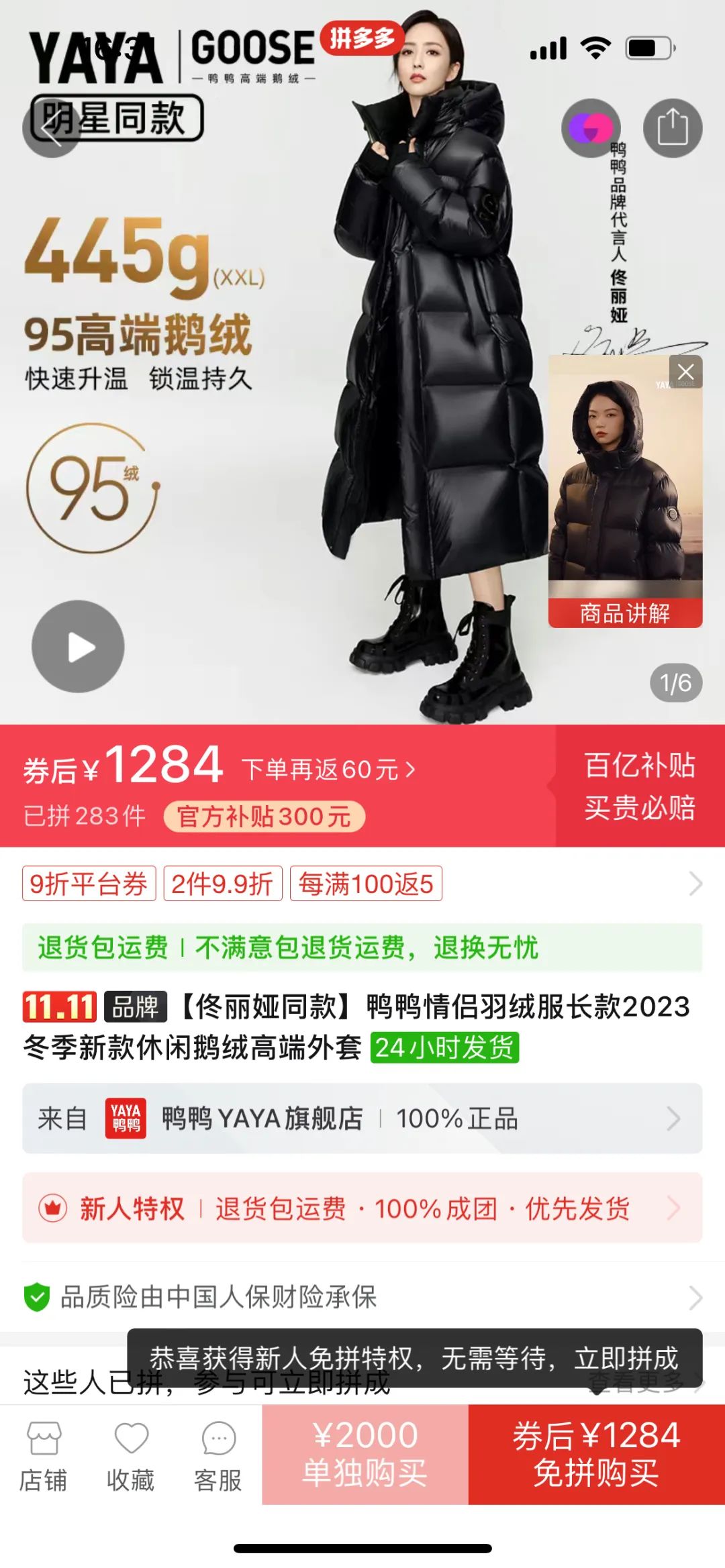
Task: Add product to 收藏 favorites
Action: (x=131, y=1455)
